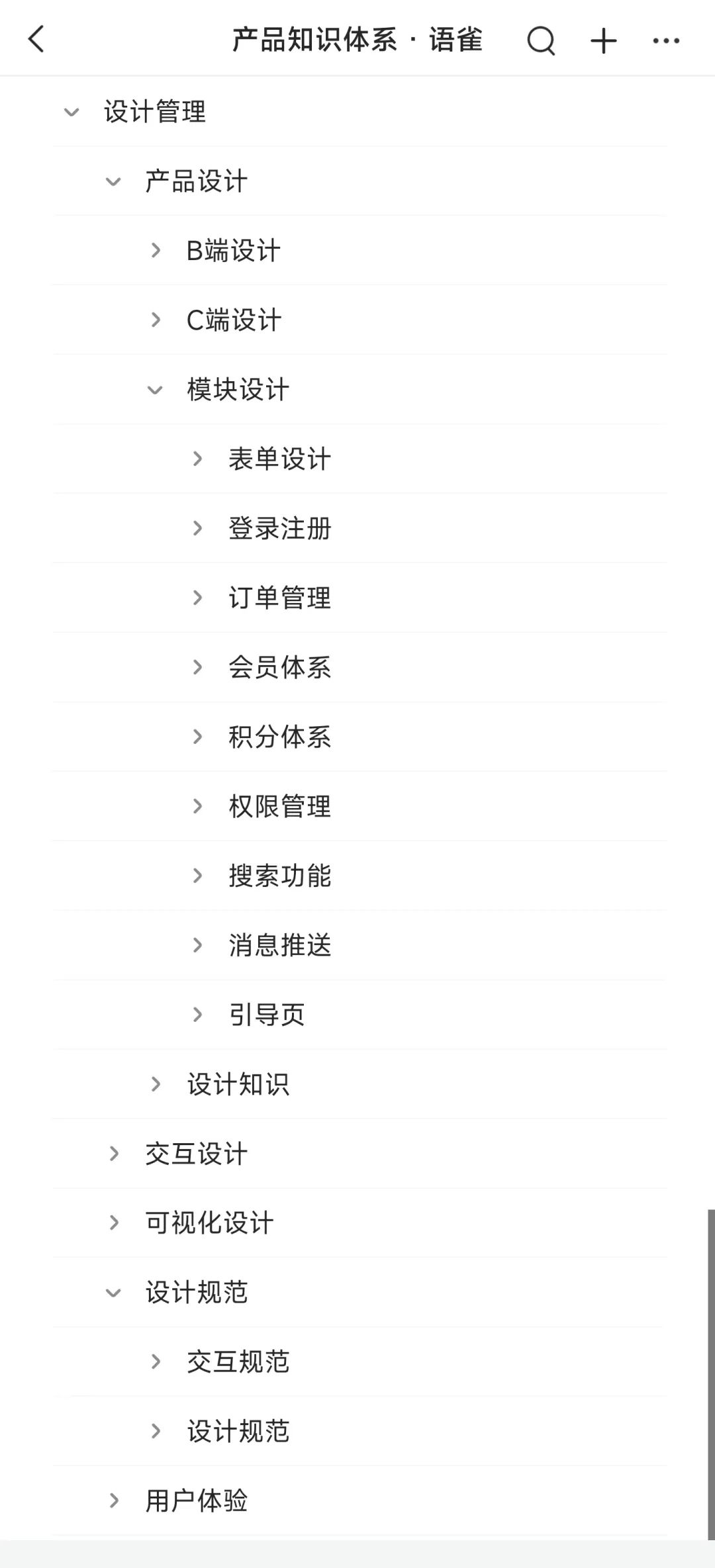Open the 登录注册 entry
The width and height of the screenshot is (715, 1568).
click(x=279, y=529)
